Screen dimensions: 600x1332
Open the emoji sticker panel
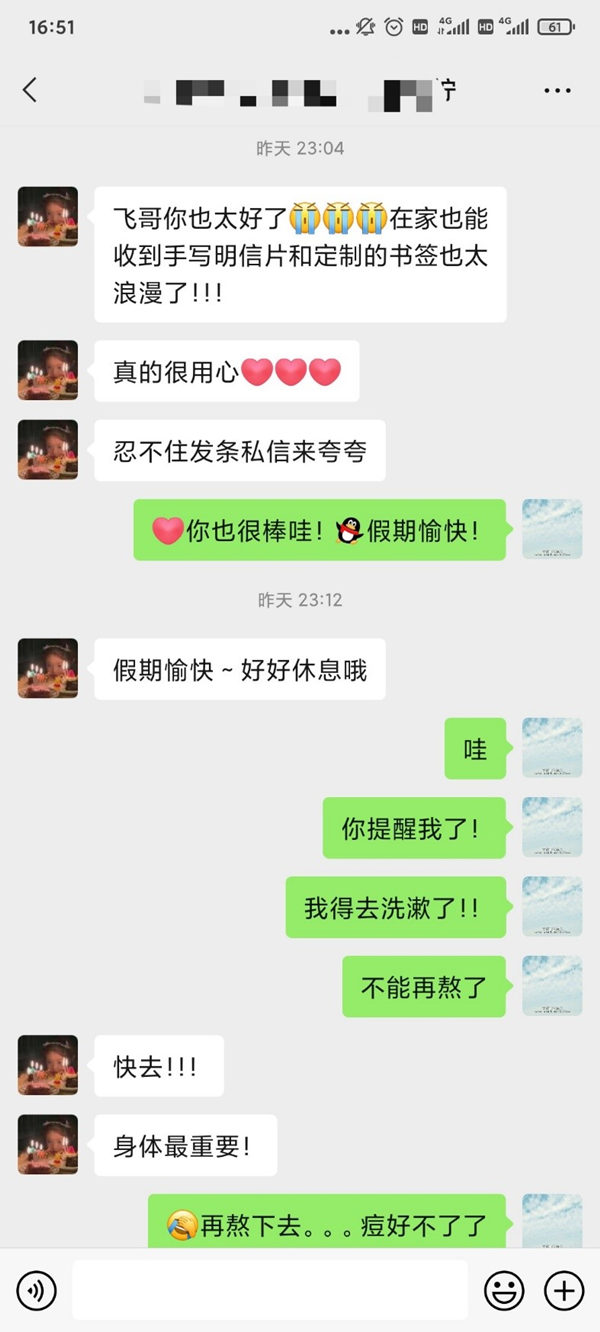(x=504, y=1291)
